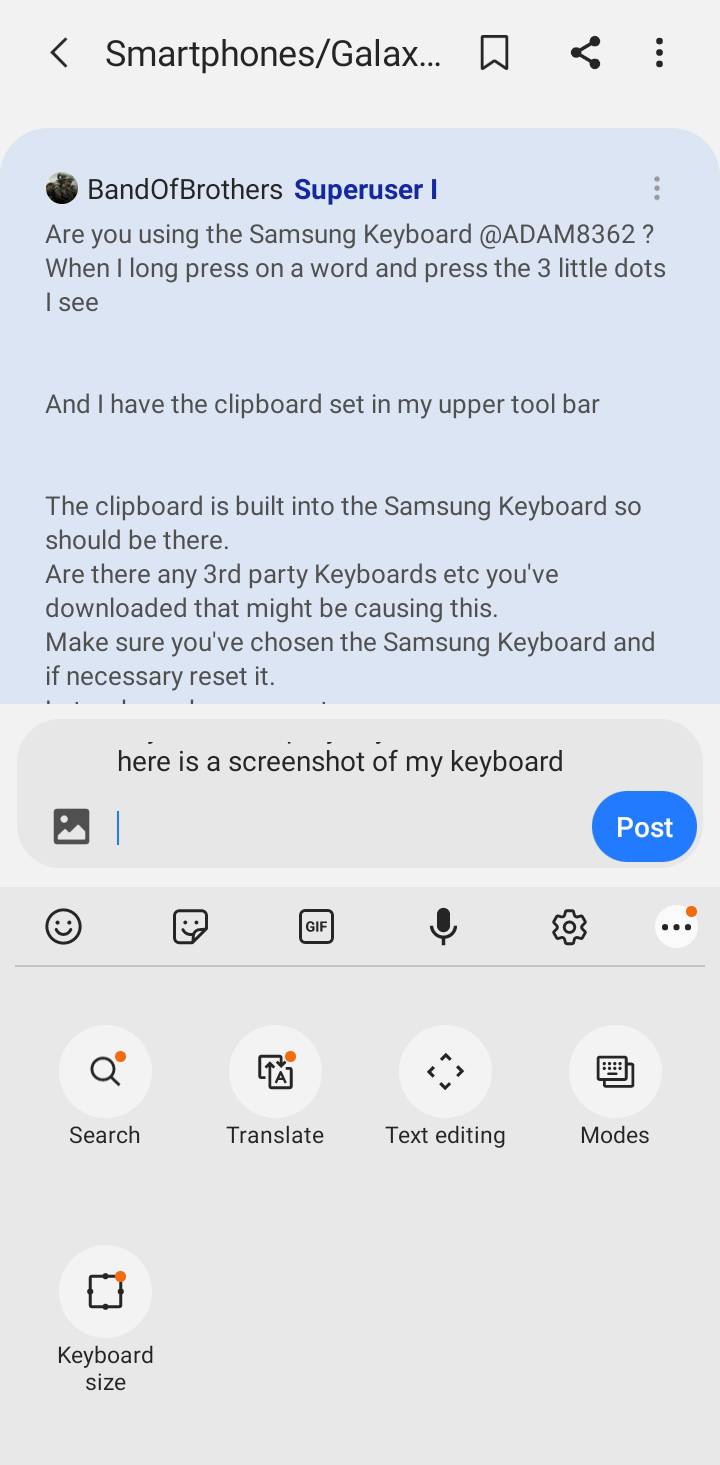Start voice input with the microphone
Viewport: 720px width, 1465px height.
point(443,927)
